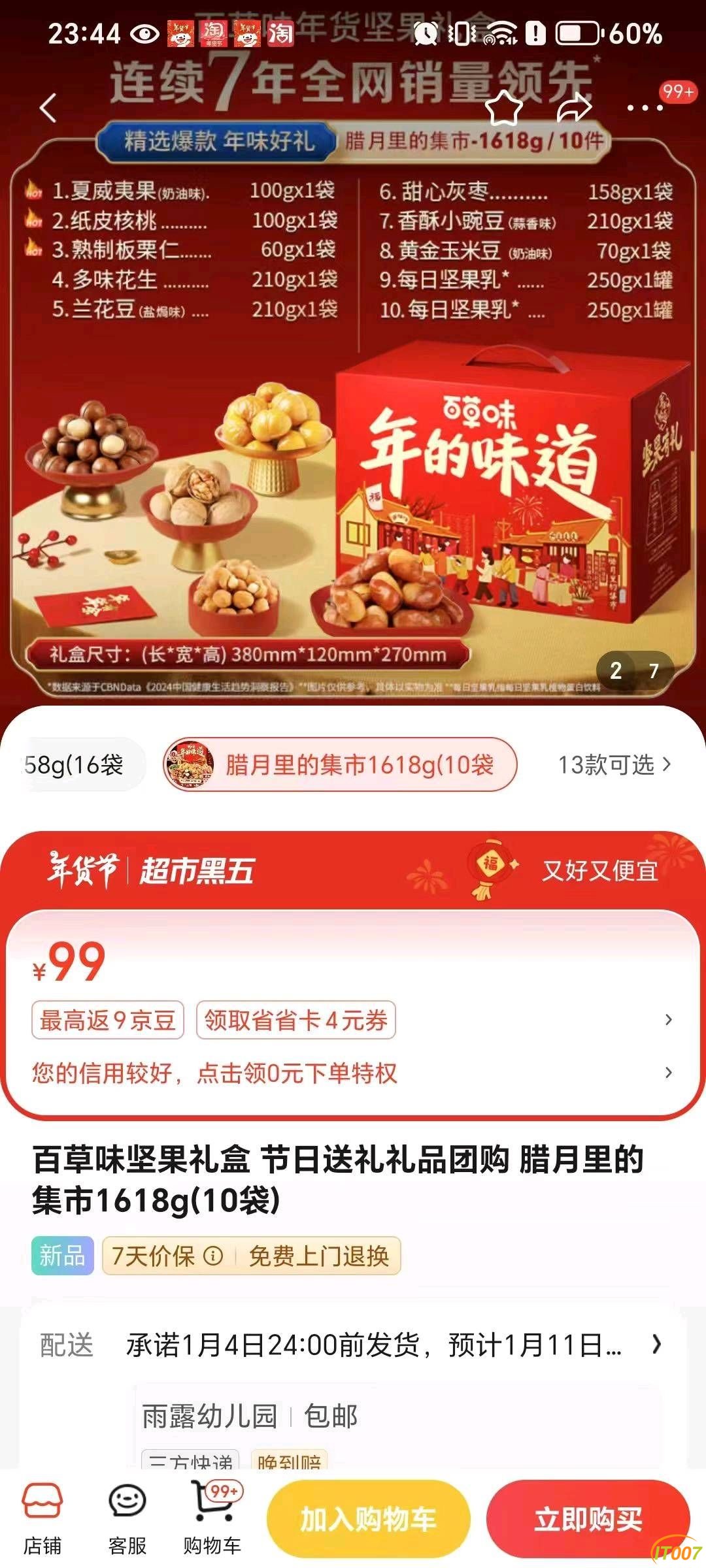Visit the 店铺 store page
706x1568 pixels.
pos(42,1519)
